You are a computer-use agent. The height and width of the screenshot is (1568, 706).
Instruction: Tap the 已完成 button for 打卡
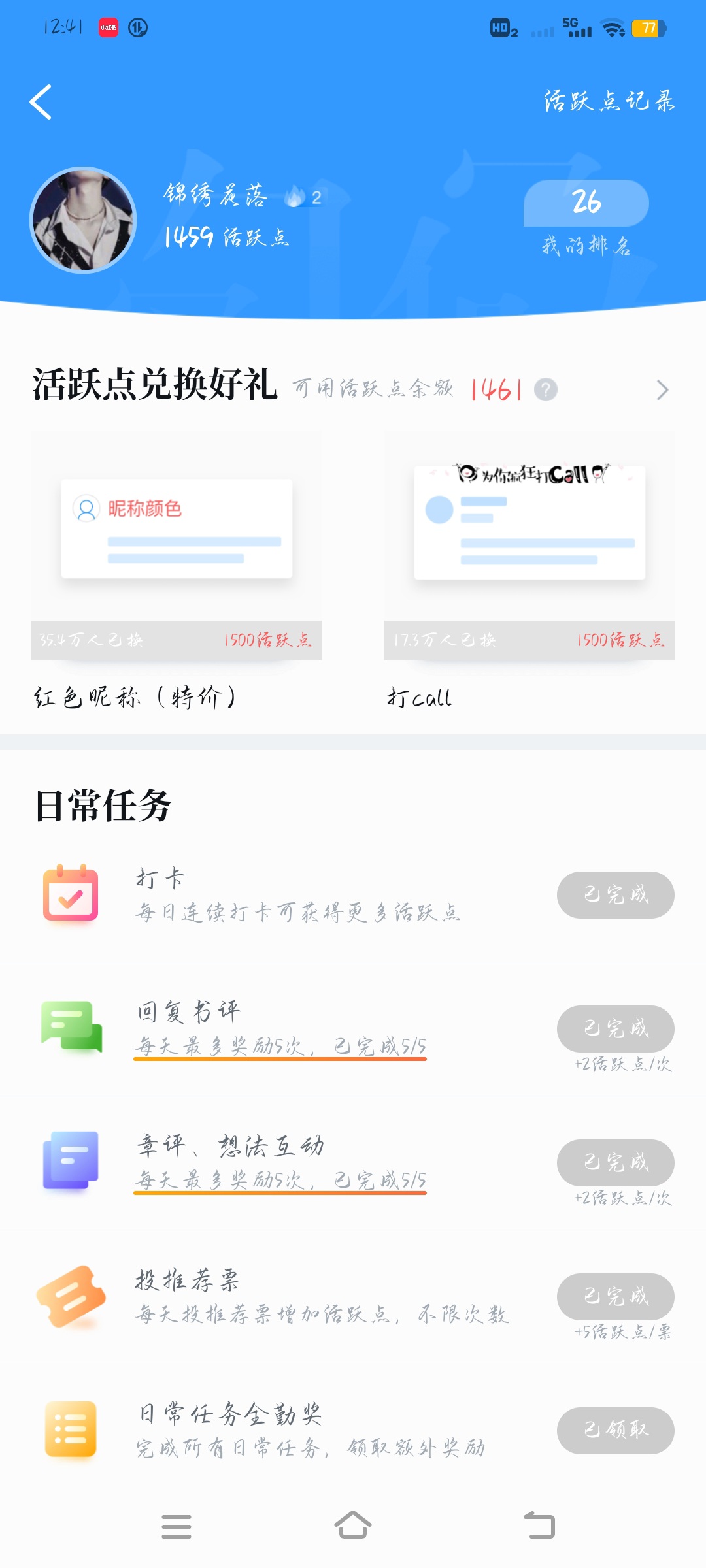click(616, 895)
